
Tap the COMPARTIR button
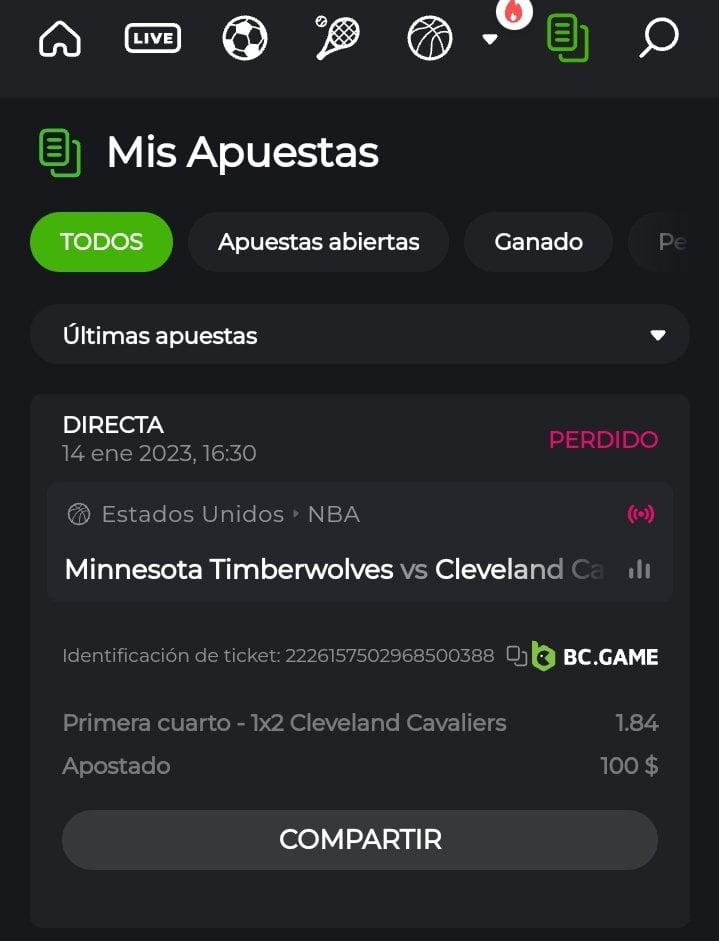coord(359,839)
